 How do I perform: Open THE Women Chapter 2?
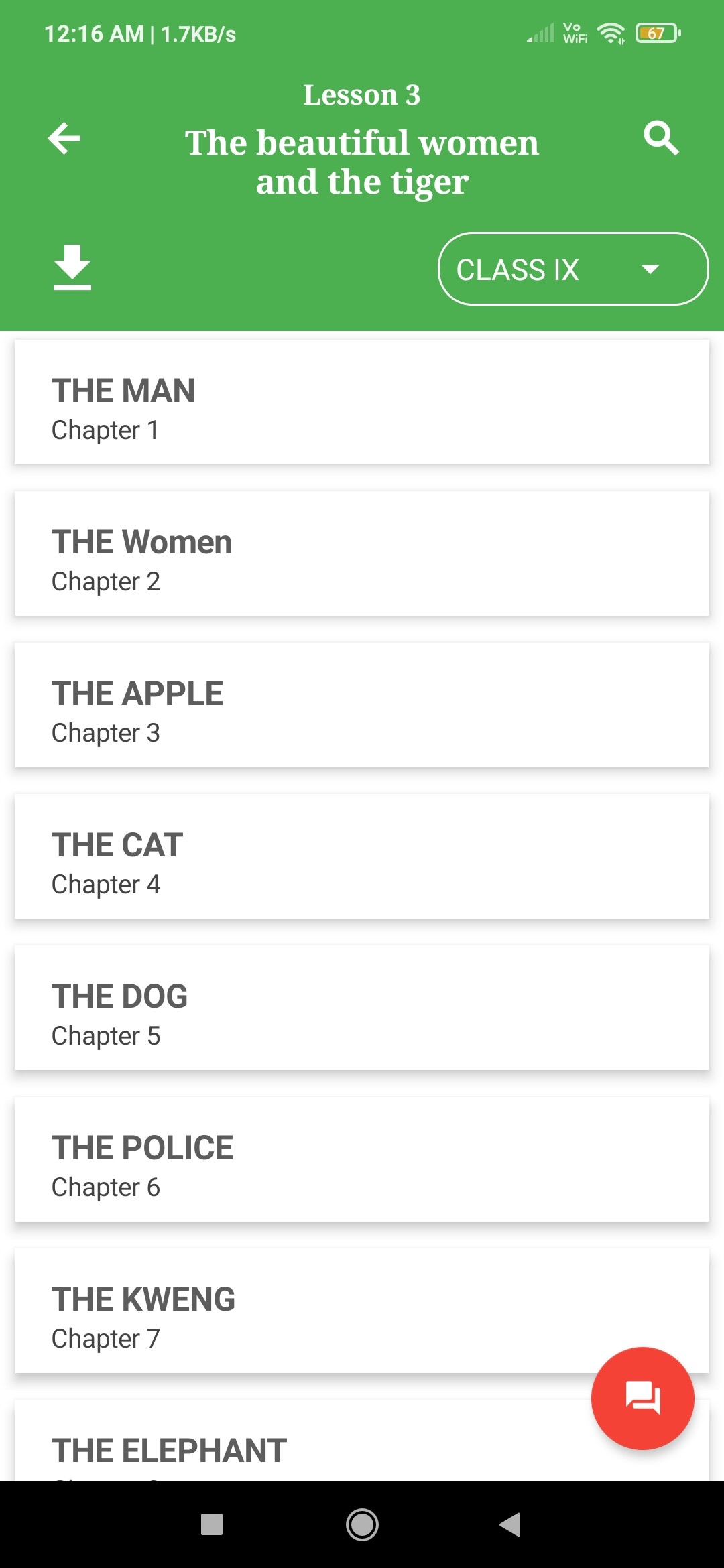click(362, 553)
